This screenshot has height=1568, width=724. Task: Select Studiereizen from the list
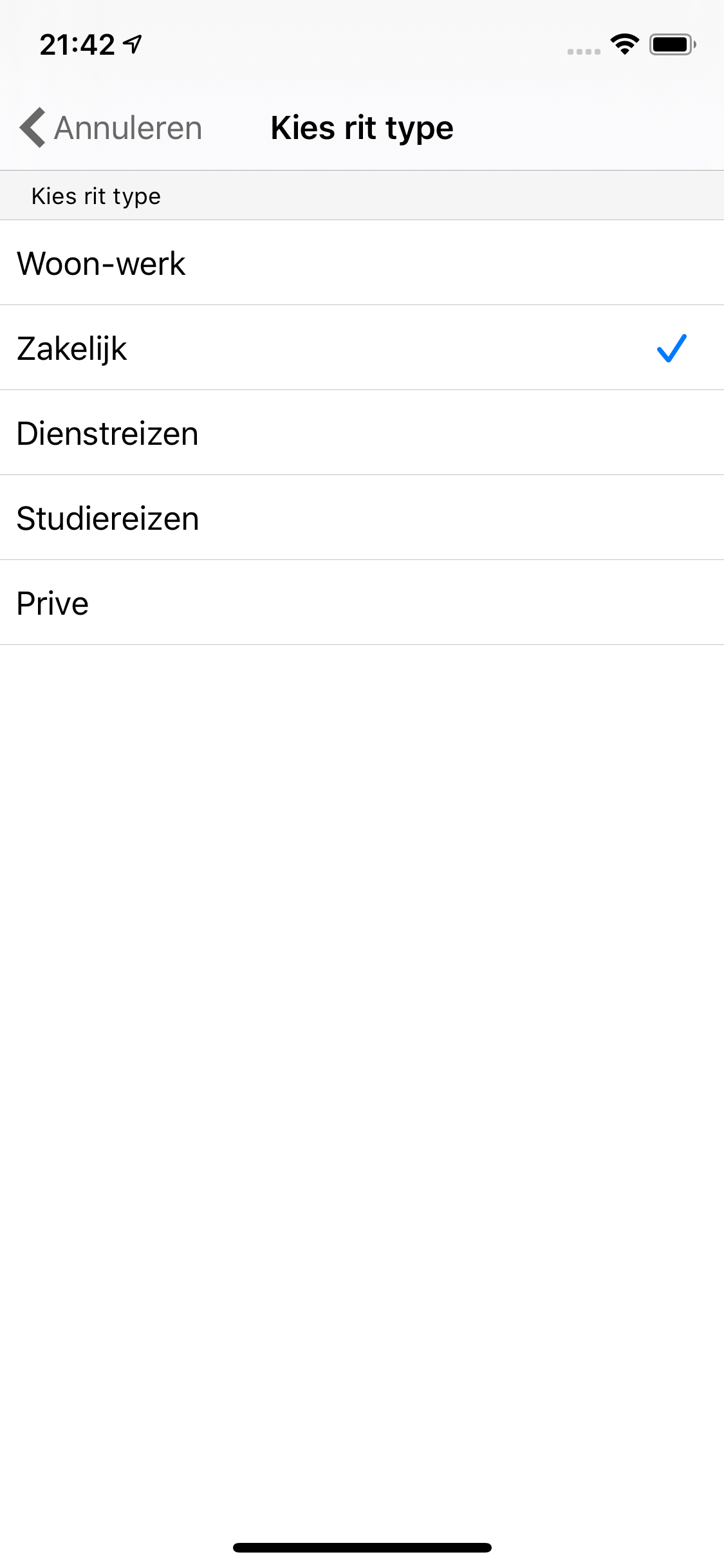pos(362,518)
